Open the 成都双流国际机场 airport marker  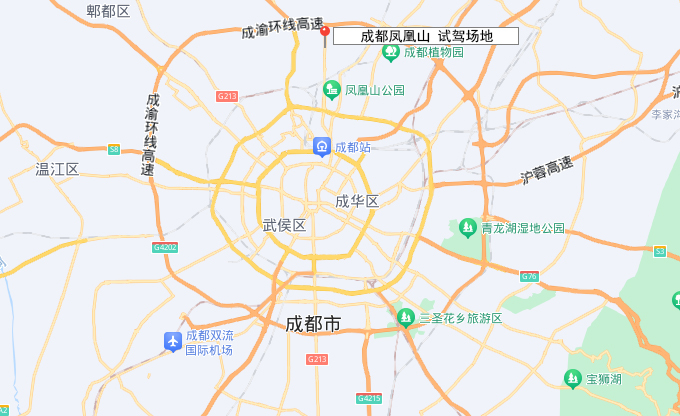tap(173, 342)
